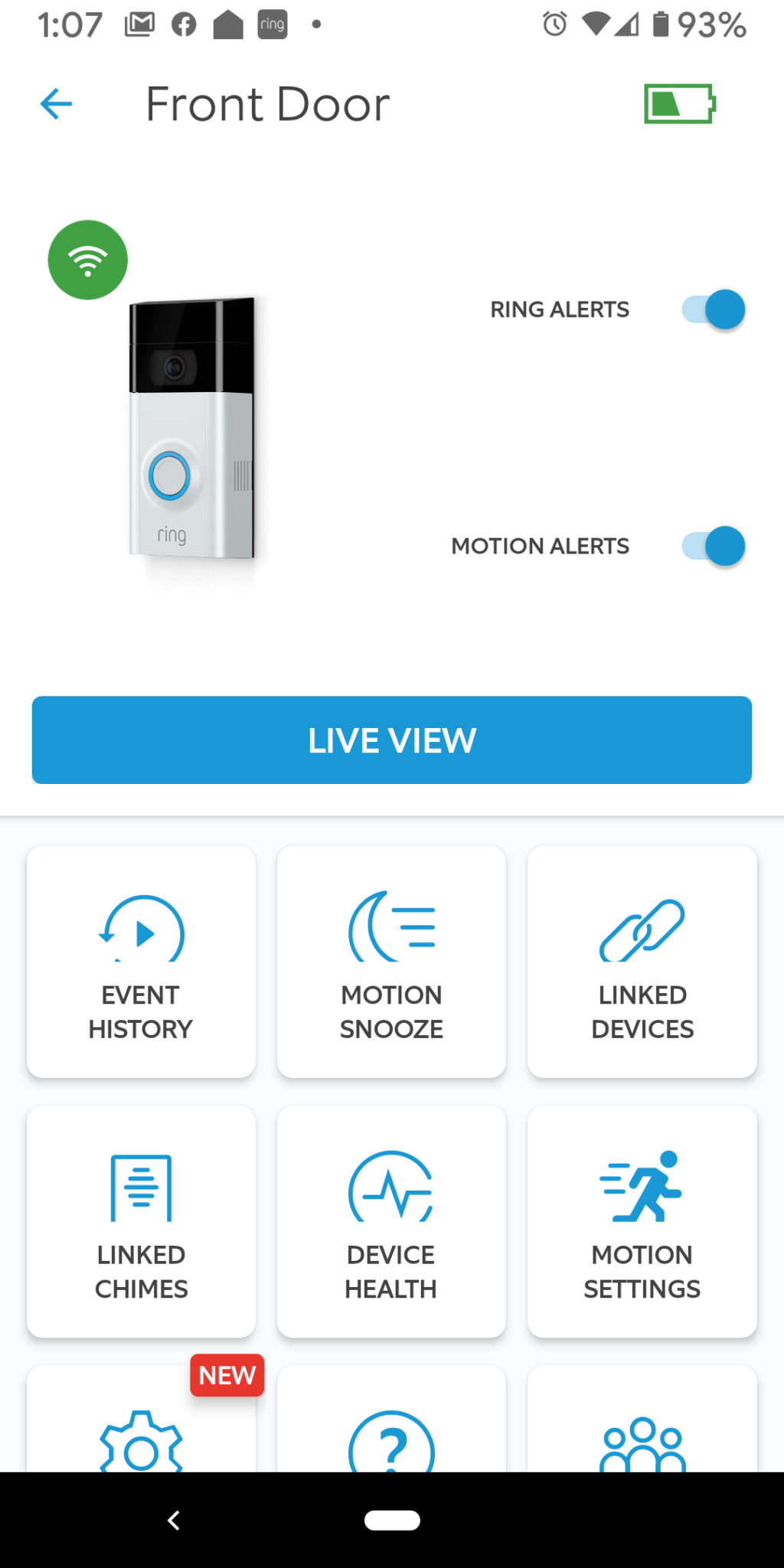Check Device Health

pyautogui.click(x=391, y=1221)
